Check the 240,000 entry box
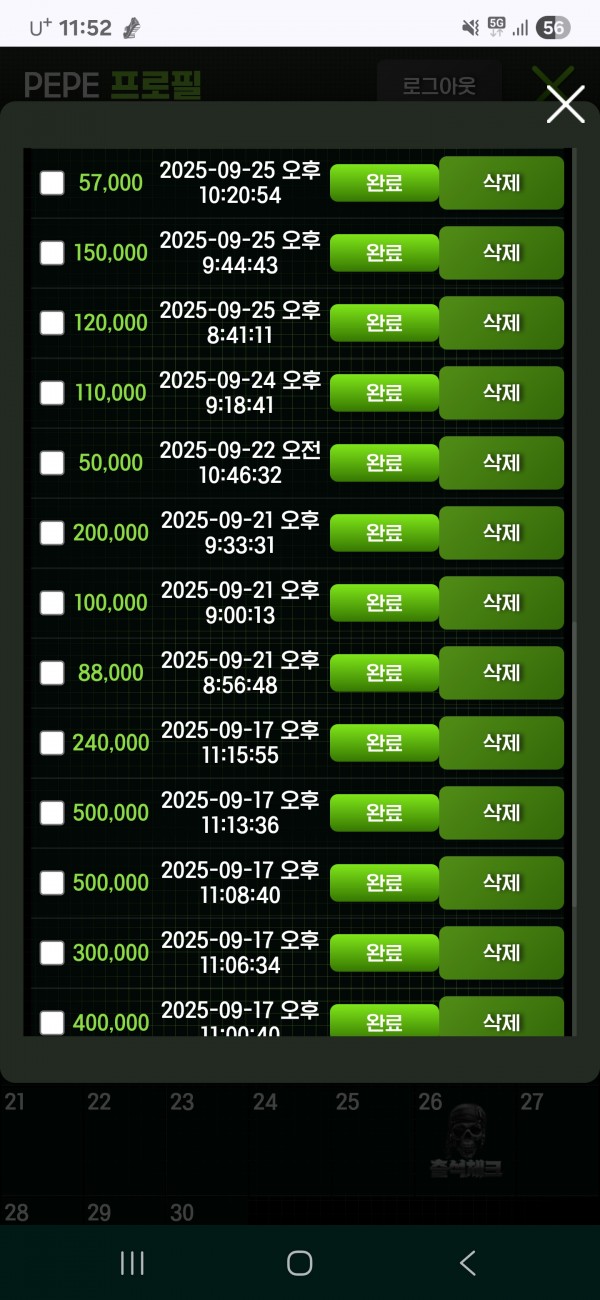Screen dimensions: 600x1300 tap(52, 743)
